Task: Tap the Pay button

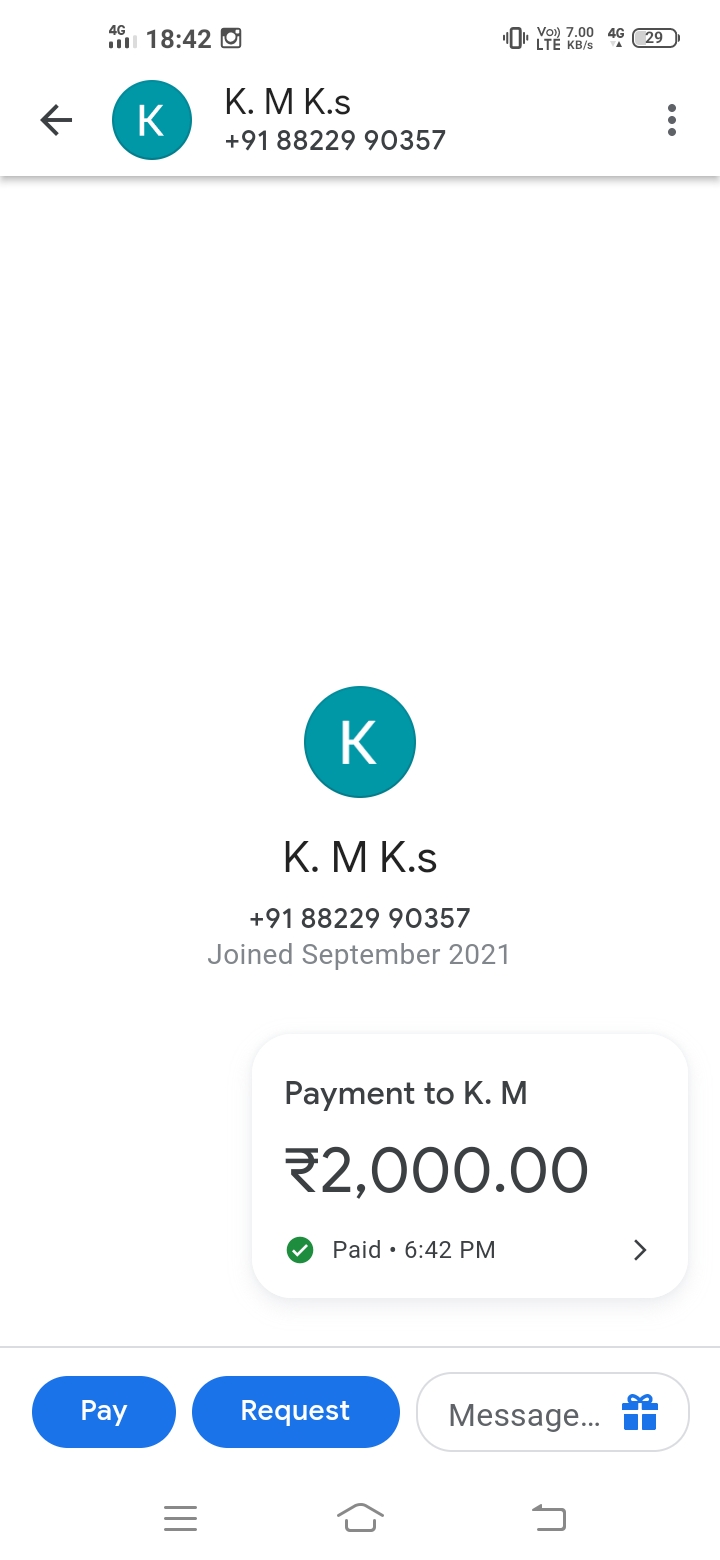Action: pos(104,1411)
